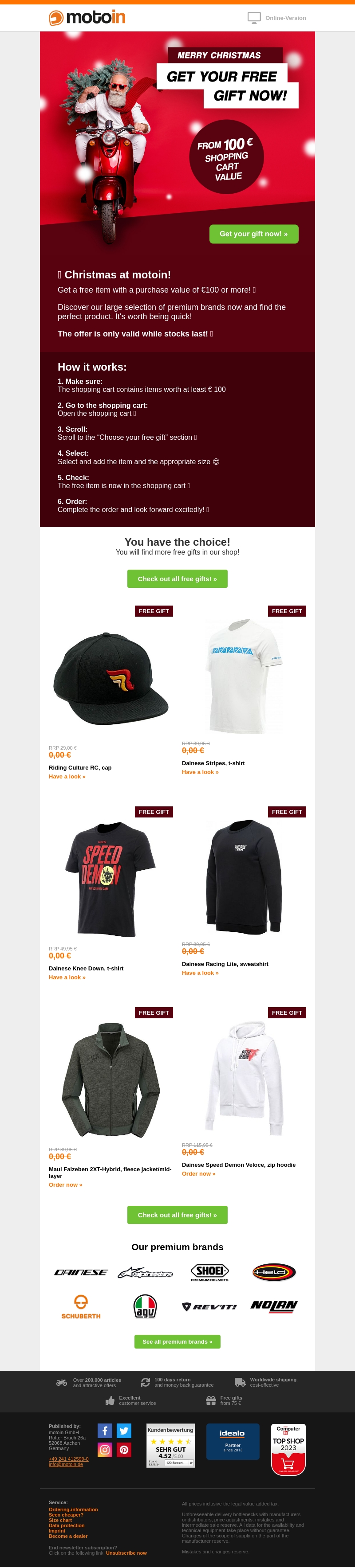Image resolution: width=355 pixels, height=1568 pixels.
Task: Tap the first 'Check out all free gifts!' button
Action: pyautogui.click(x=177, y=579)
